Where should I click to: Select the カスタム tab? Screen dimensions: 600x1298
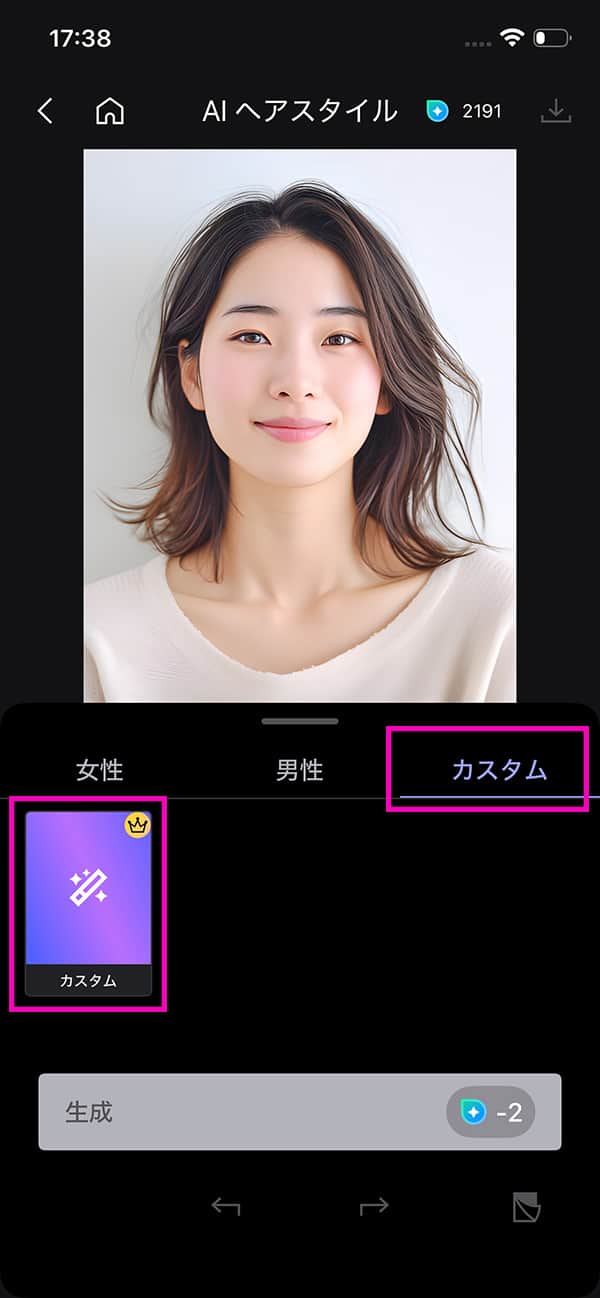point(499,770)
